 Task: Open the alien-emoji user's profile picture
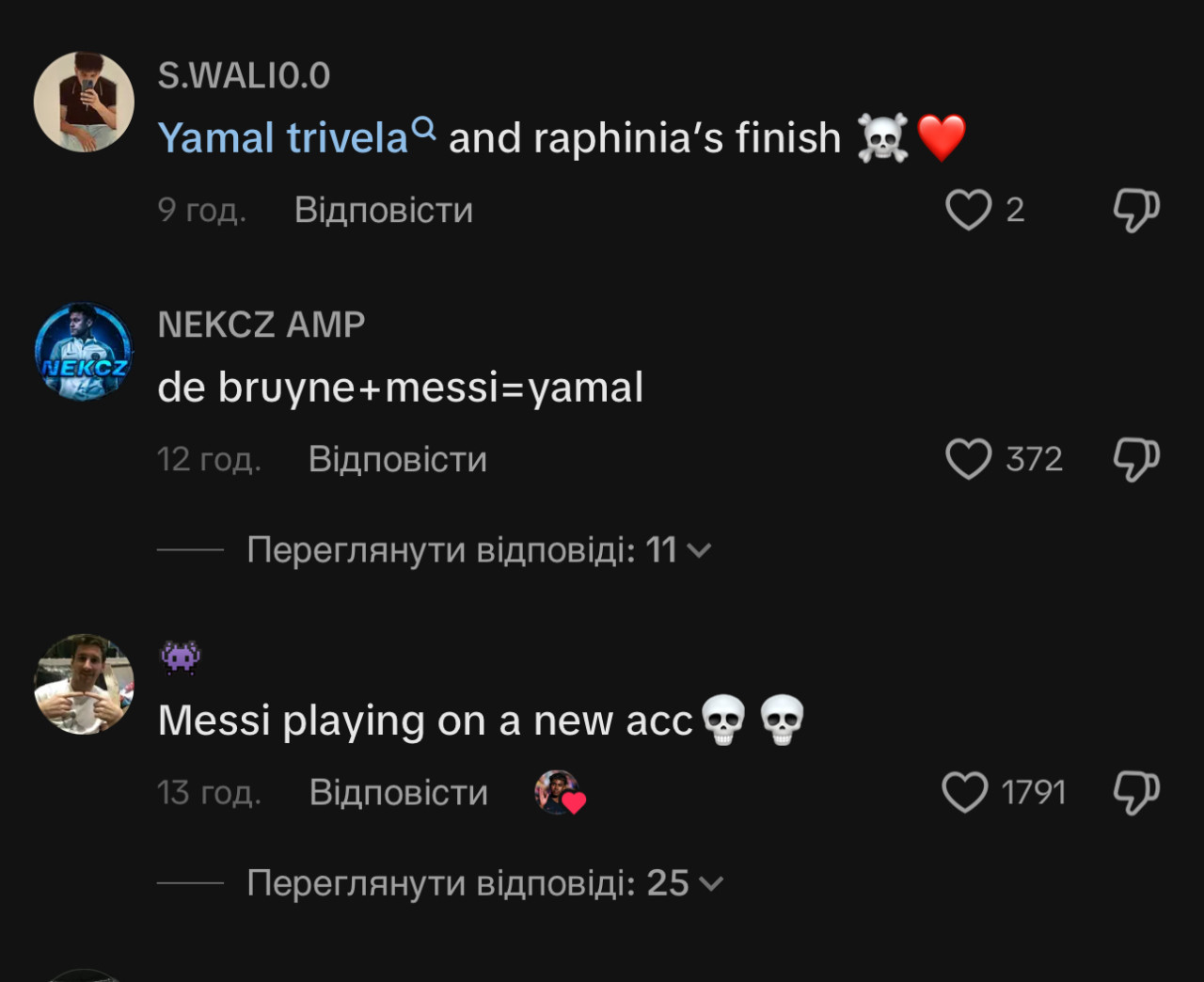coord(84,684)
